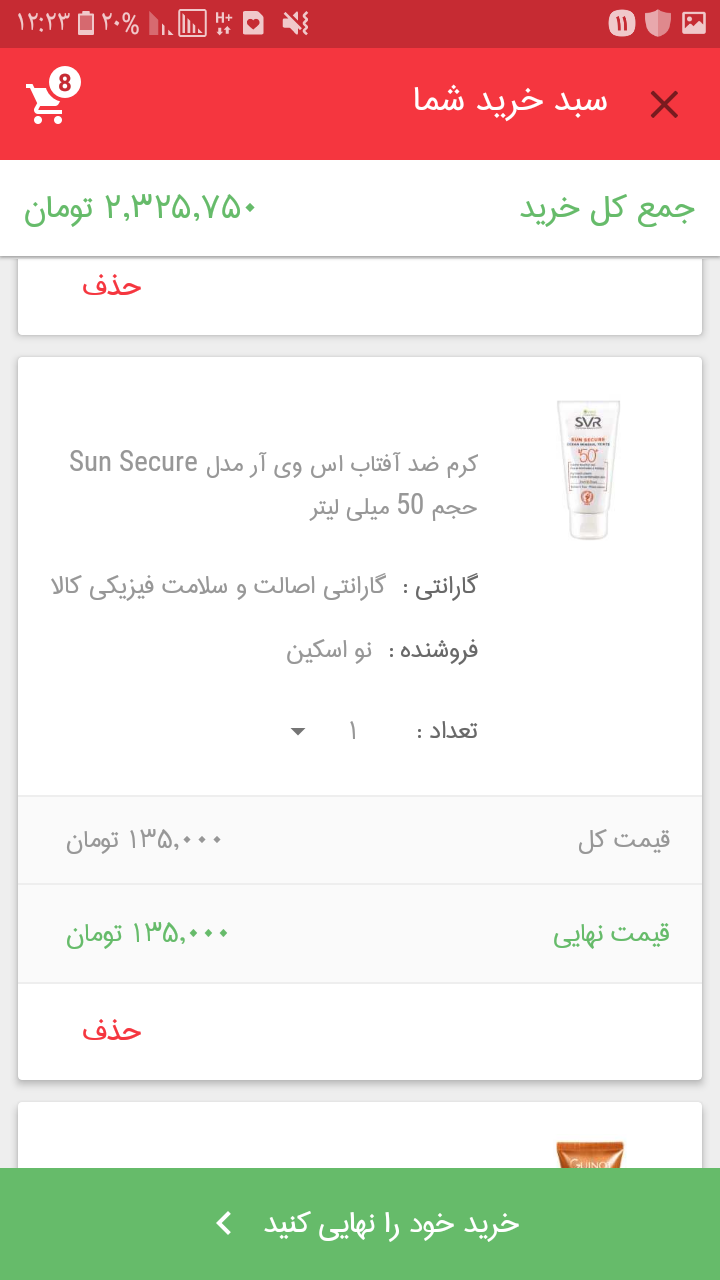This screenshot has width=720, height=1280.
Task: Close the shopping cart screen
Action: pyautogui.click(x=664, y=104)
